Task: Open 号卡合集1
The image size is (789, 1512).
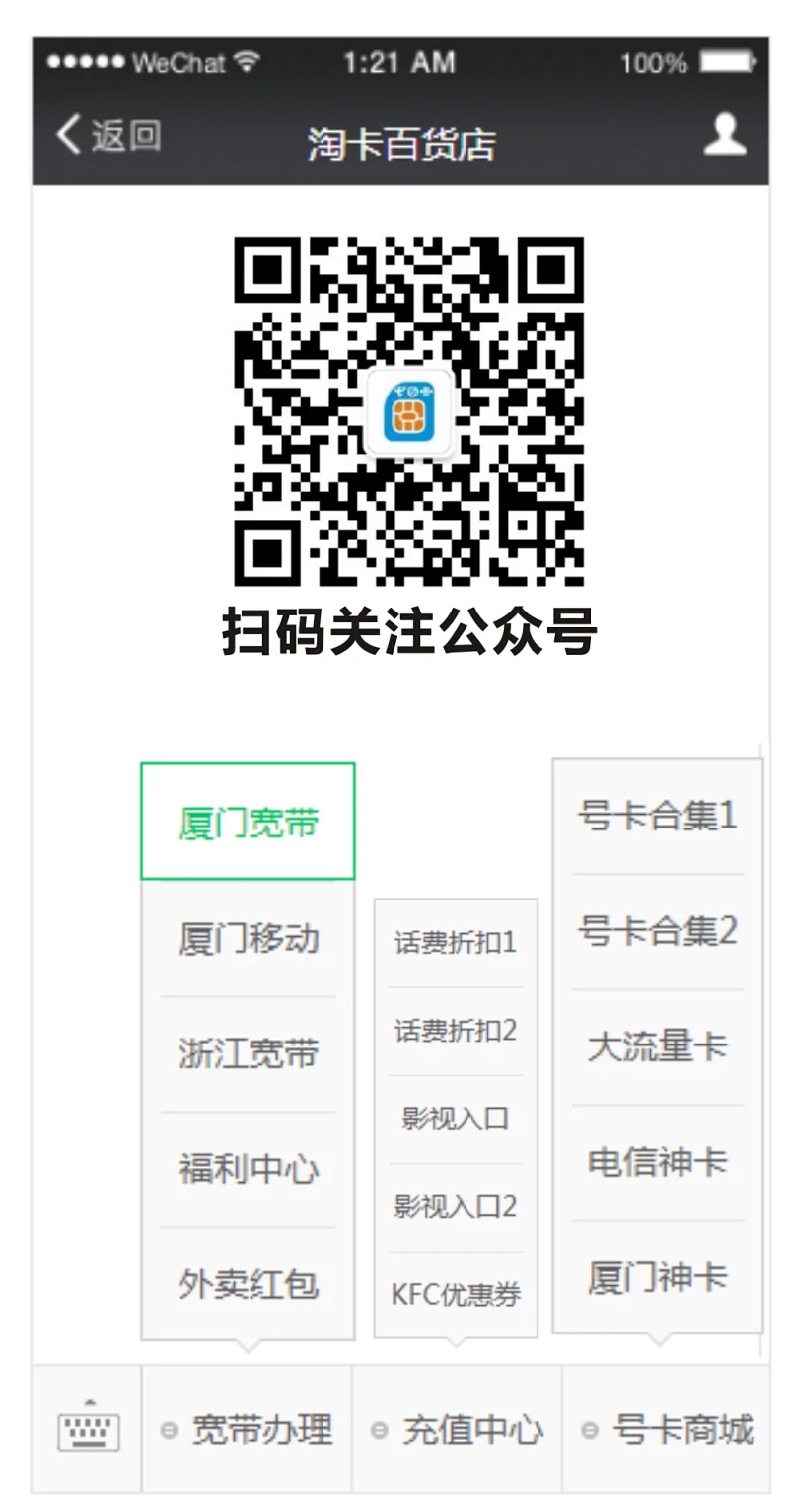Action: click(x=658, y=817)
